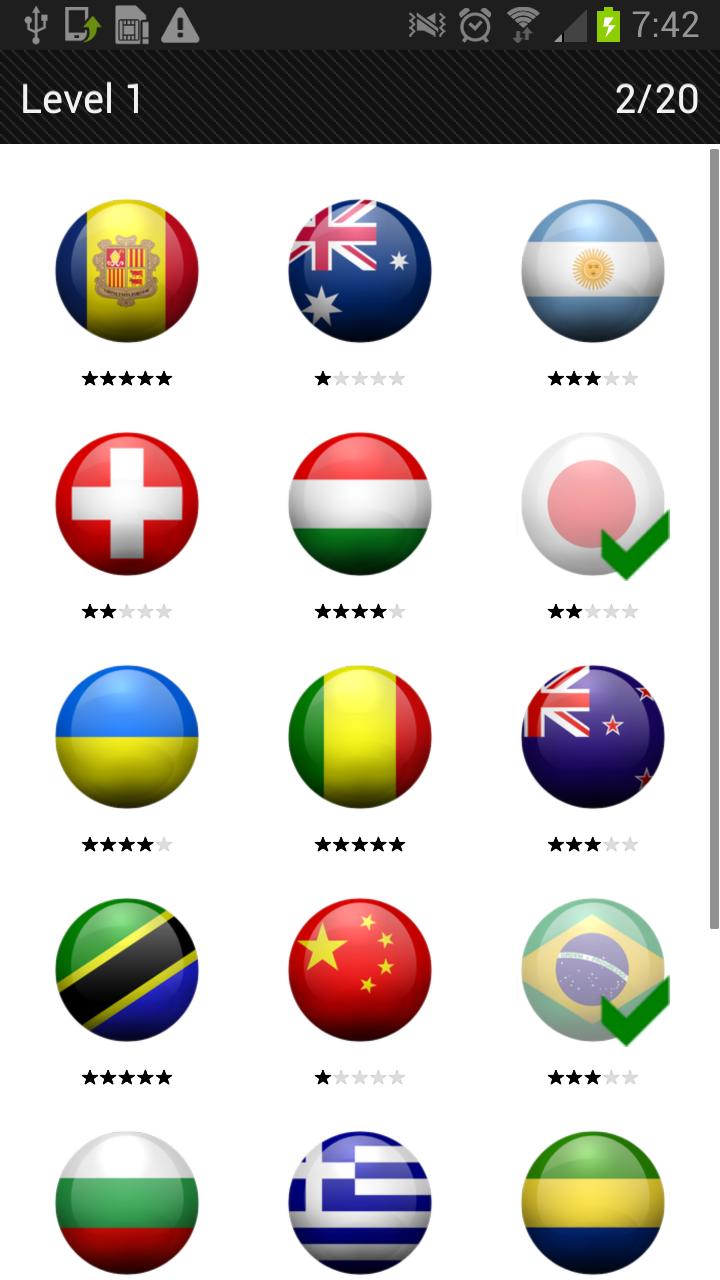The image size is (720, 1280).
Task: Open the Hungary flag quiz
Action: [359, 503]
